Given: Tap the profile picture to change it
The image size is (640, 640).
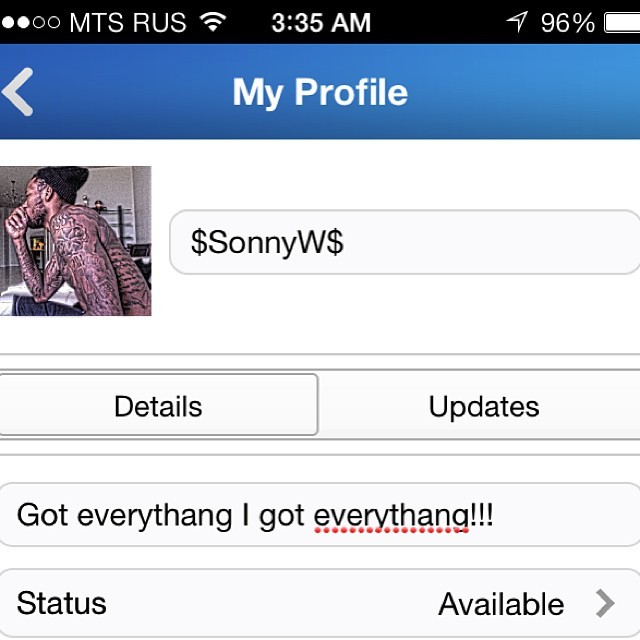Looking at the screenshot, I should [x=76, y=241].
